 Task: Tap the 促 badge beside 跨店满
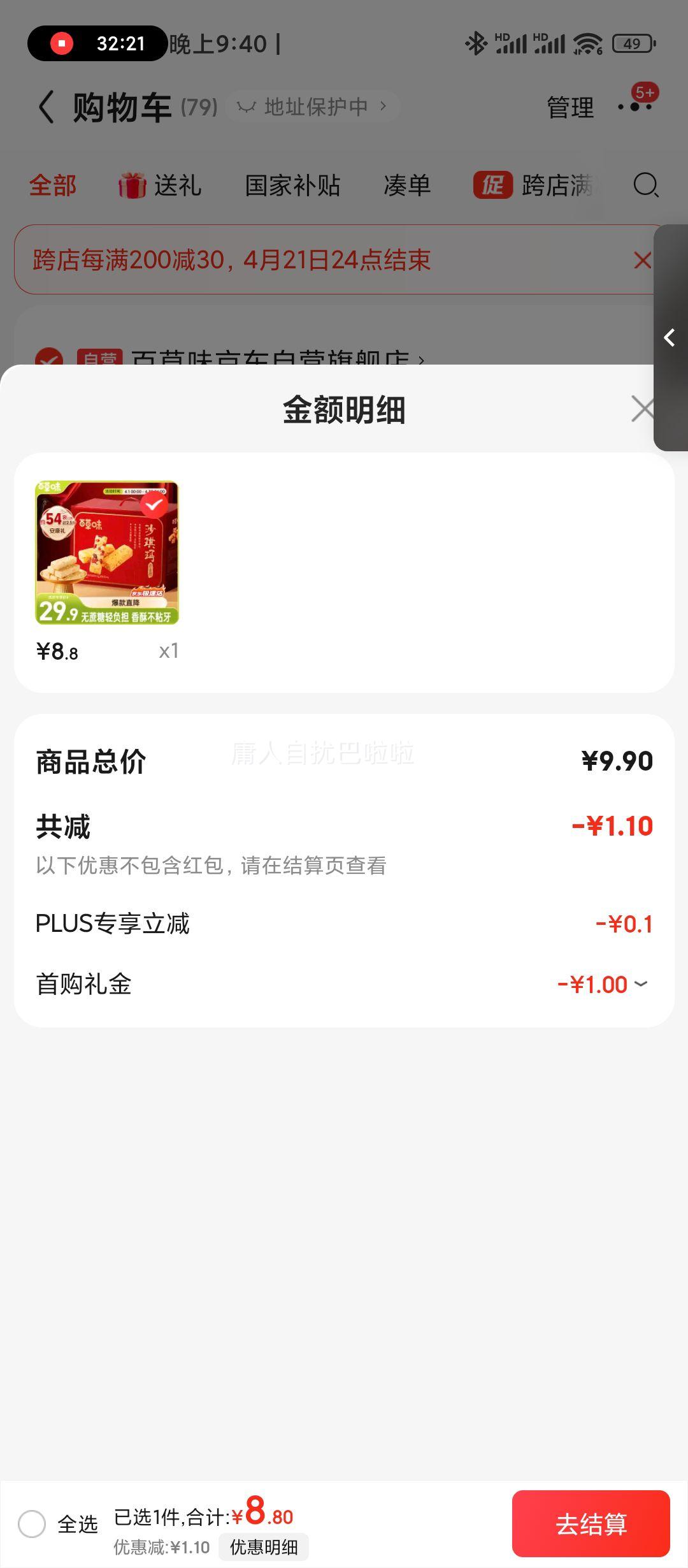coord(494,185)
